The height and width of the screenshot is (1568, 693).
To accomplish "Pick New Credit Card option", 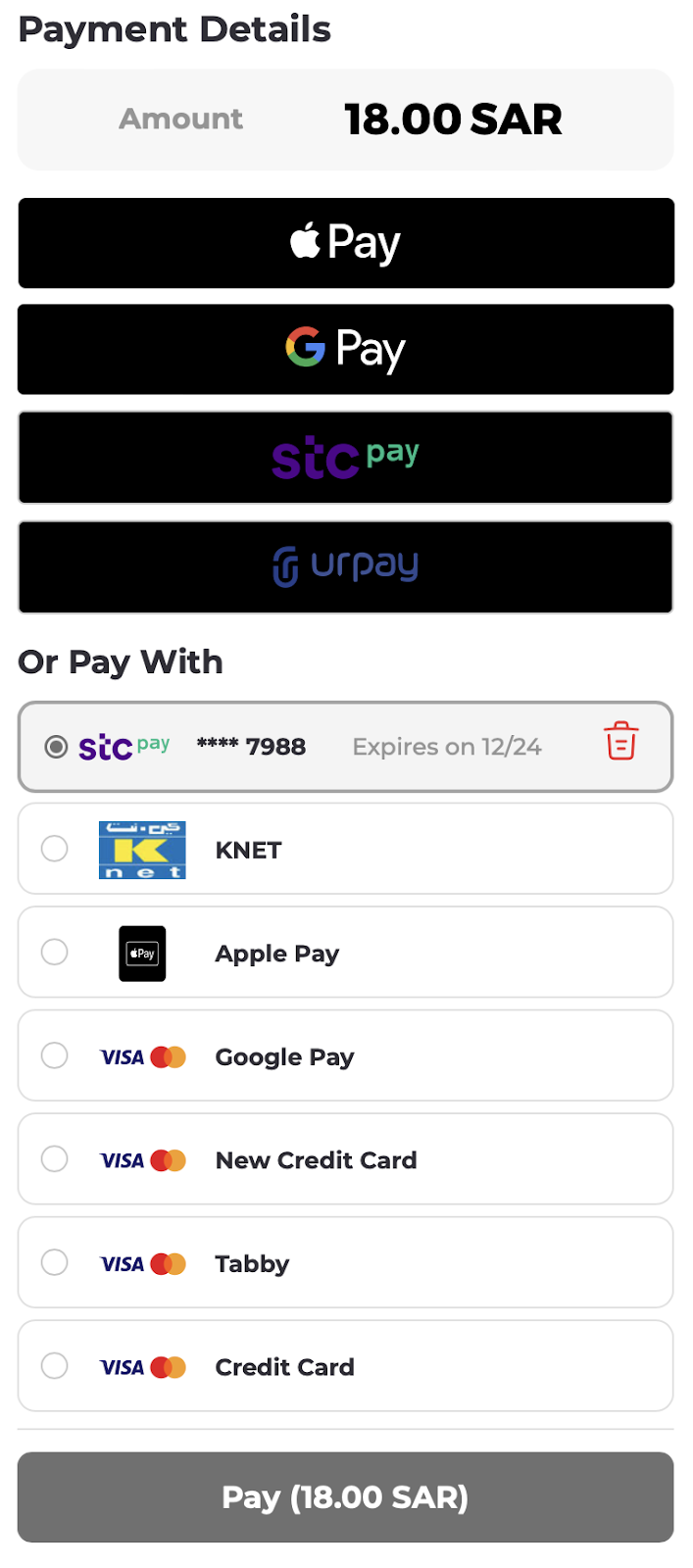I will [x=55, y=1159].
